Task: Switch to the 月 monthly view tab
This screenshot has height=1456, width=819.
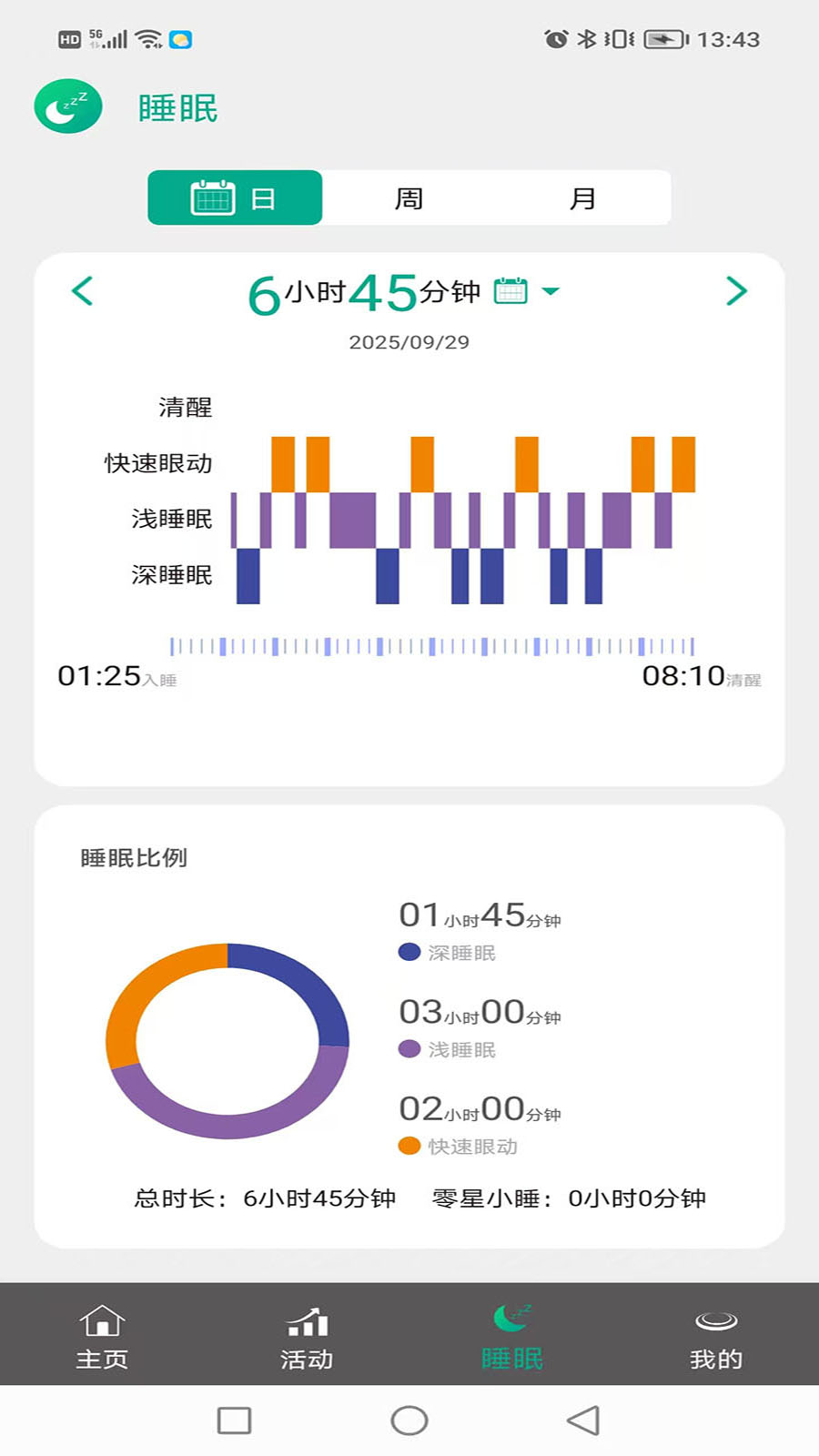Action: coord(583,197)
